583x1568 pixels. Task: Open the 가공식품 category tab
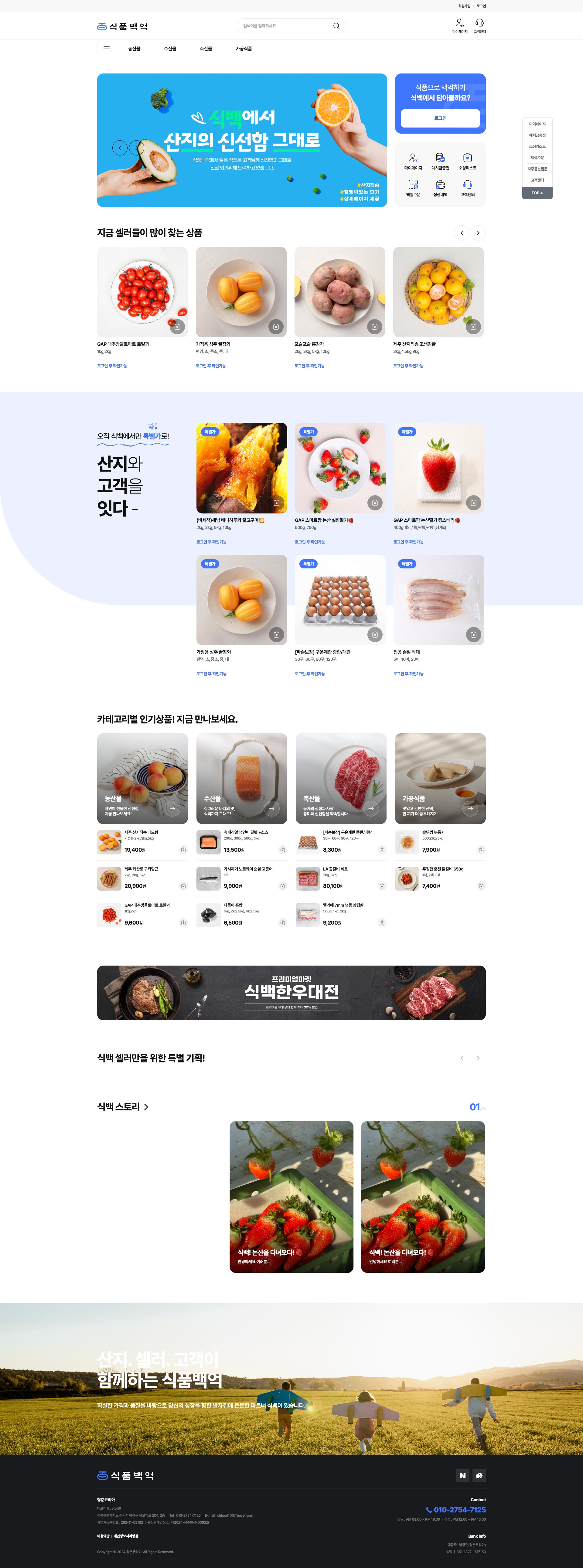click(244, 49)
